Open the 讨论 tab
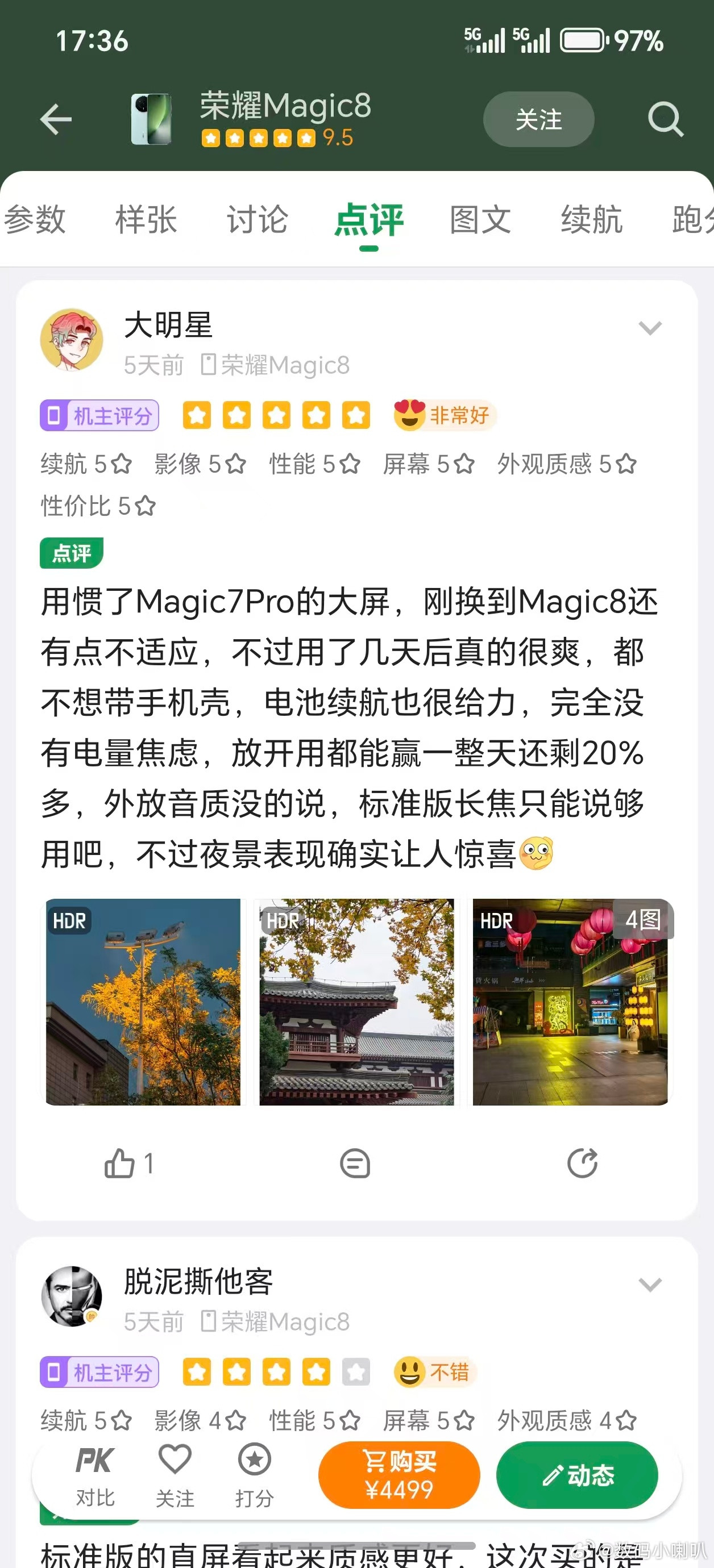714x1568 pixels. (x=256, y=220)
